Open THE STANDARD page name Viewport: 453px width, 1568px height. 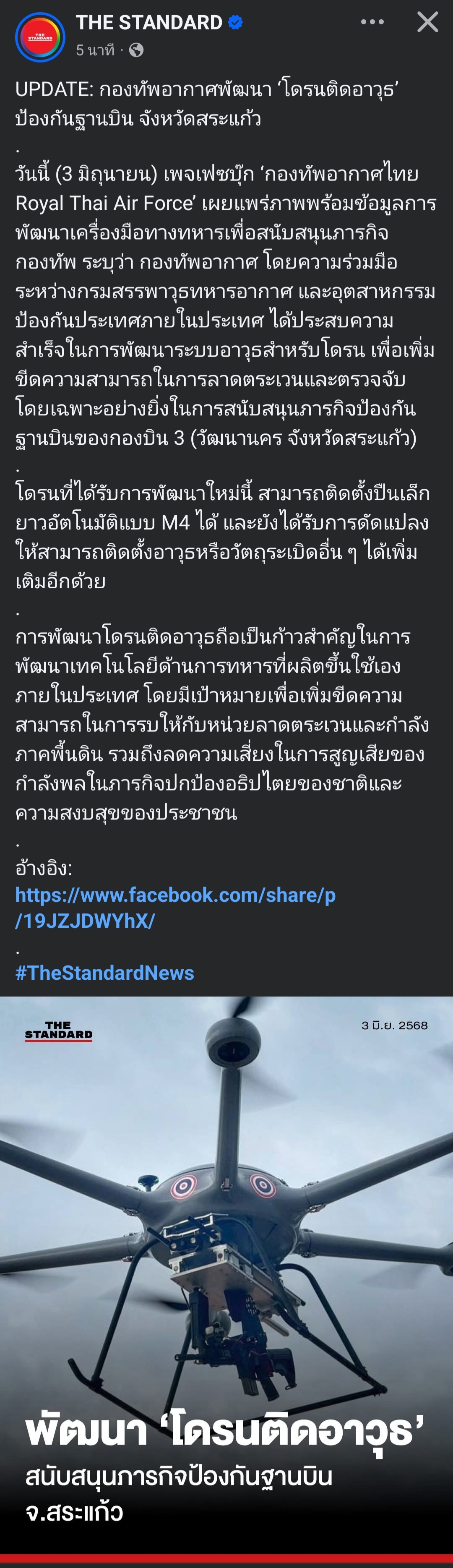[x=148, y=23]
